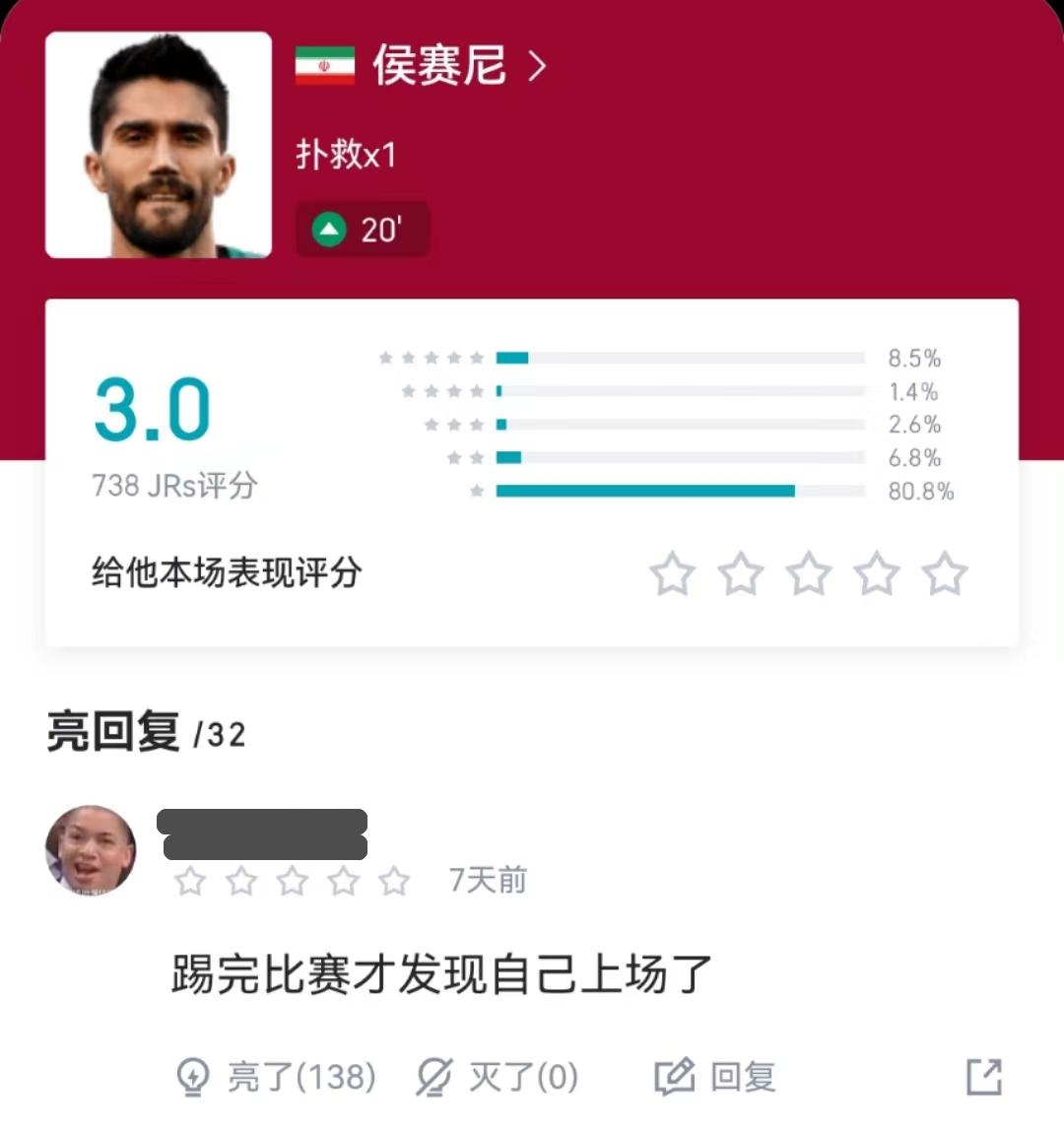Select the first star under the commenter's name
Screen dimensions: 1064x1132
tap(190, 882)
